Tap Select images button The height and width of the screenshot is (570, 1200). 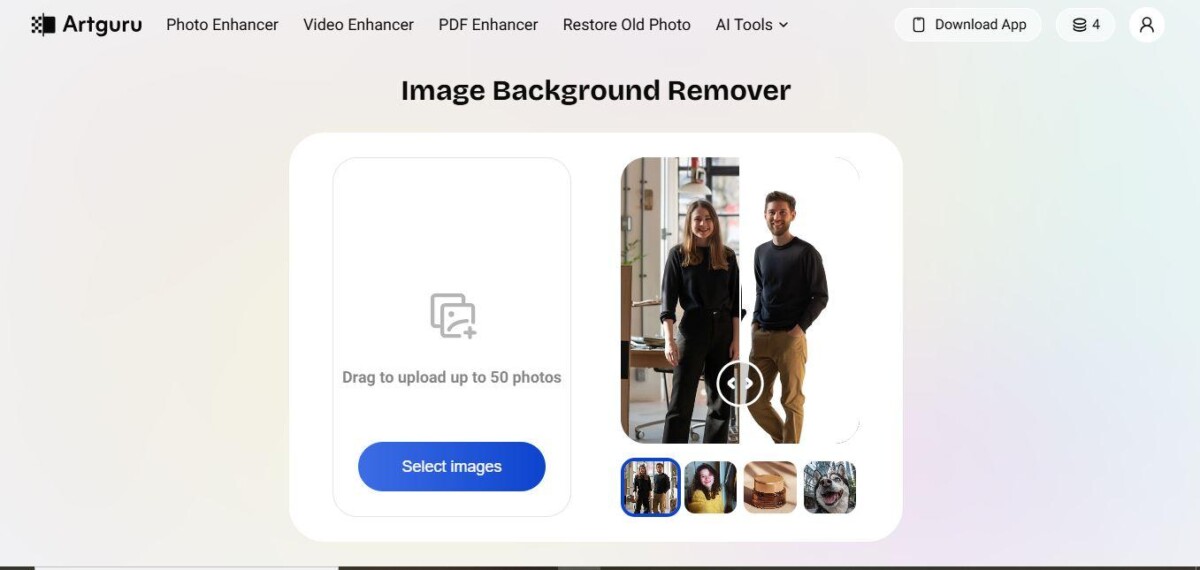(451, 466)
